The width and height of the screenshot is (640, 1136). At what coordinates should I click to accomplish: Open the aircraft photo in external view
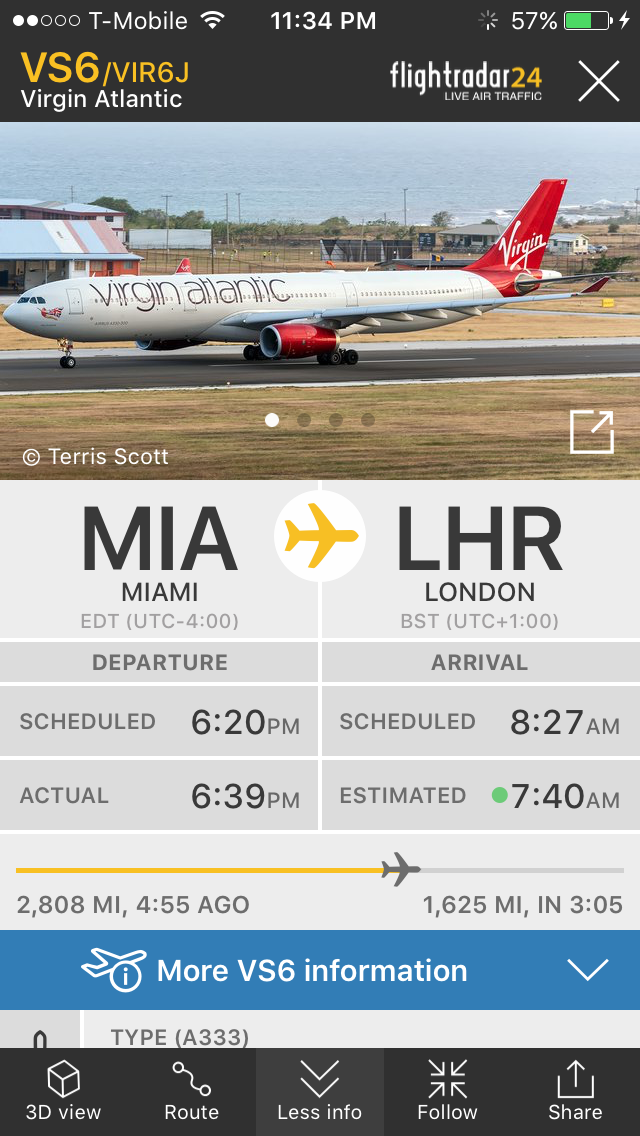(x=591, y=432)
